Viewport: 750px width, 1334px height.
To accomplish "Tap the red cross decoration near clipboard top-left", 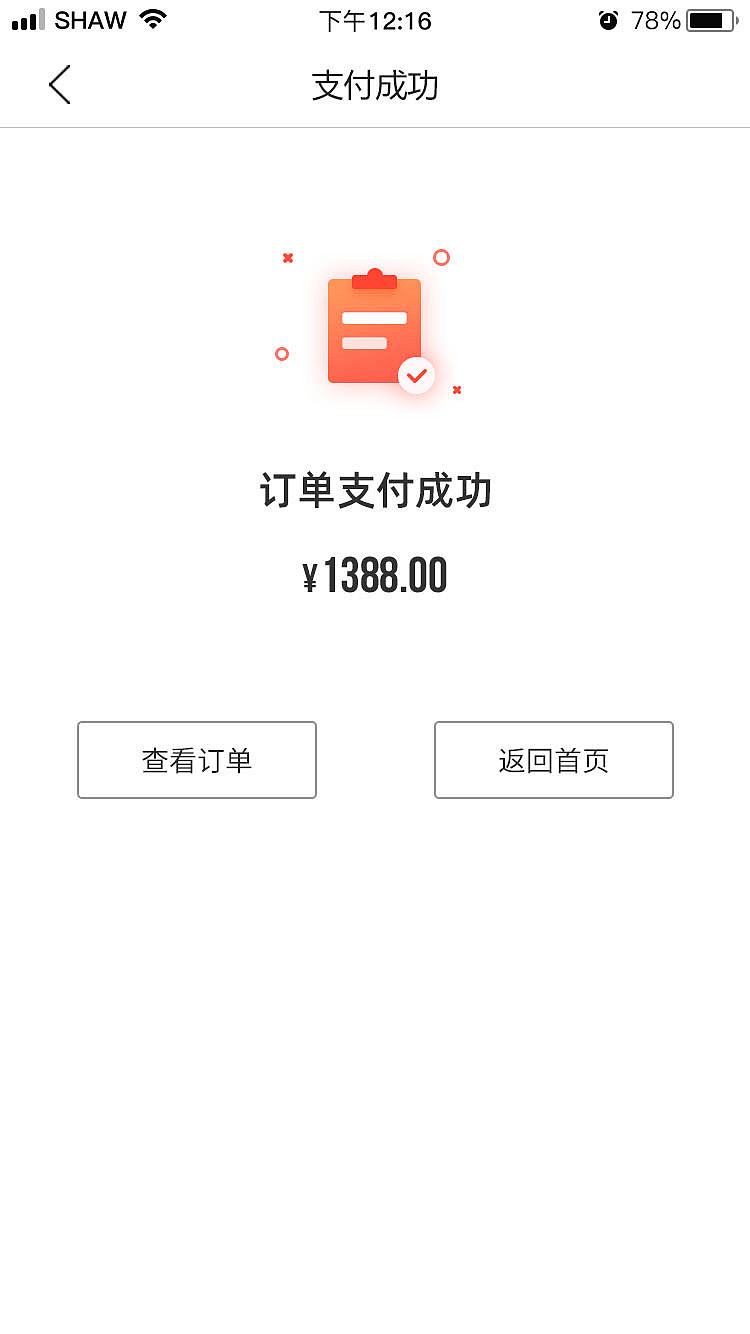I will pyautogui.click(x=287, y=257).
